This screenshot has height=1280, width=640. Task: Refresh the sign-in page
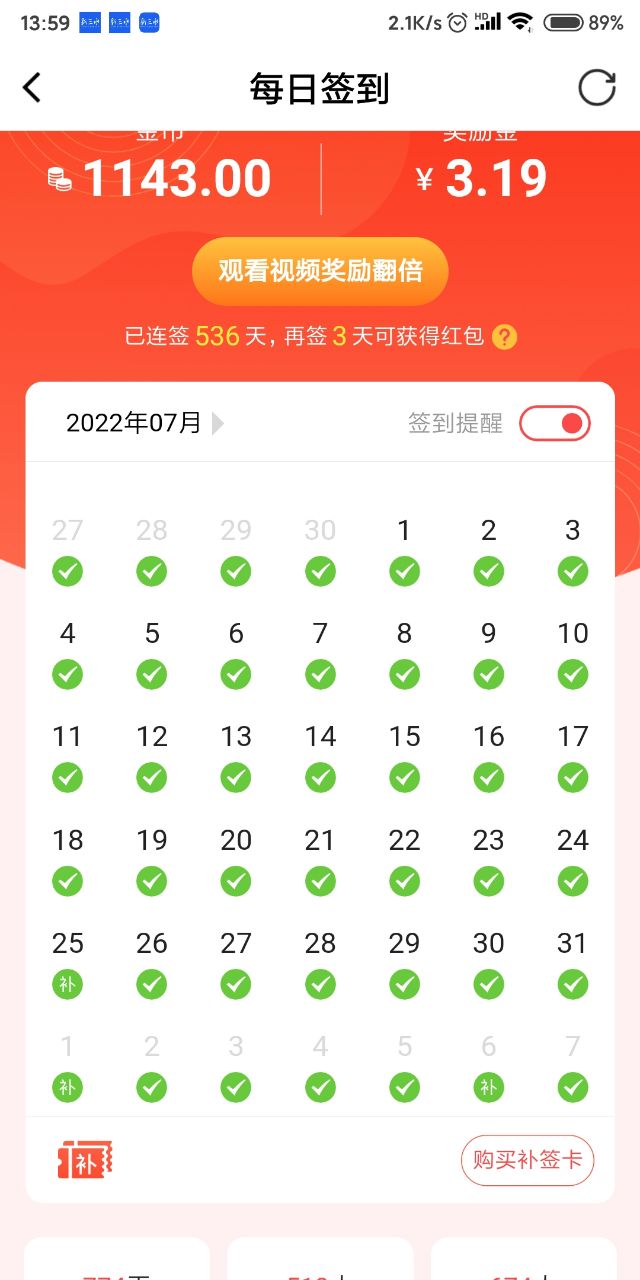coord(597,88)
